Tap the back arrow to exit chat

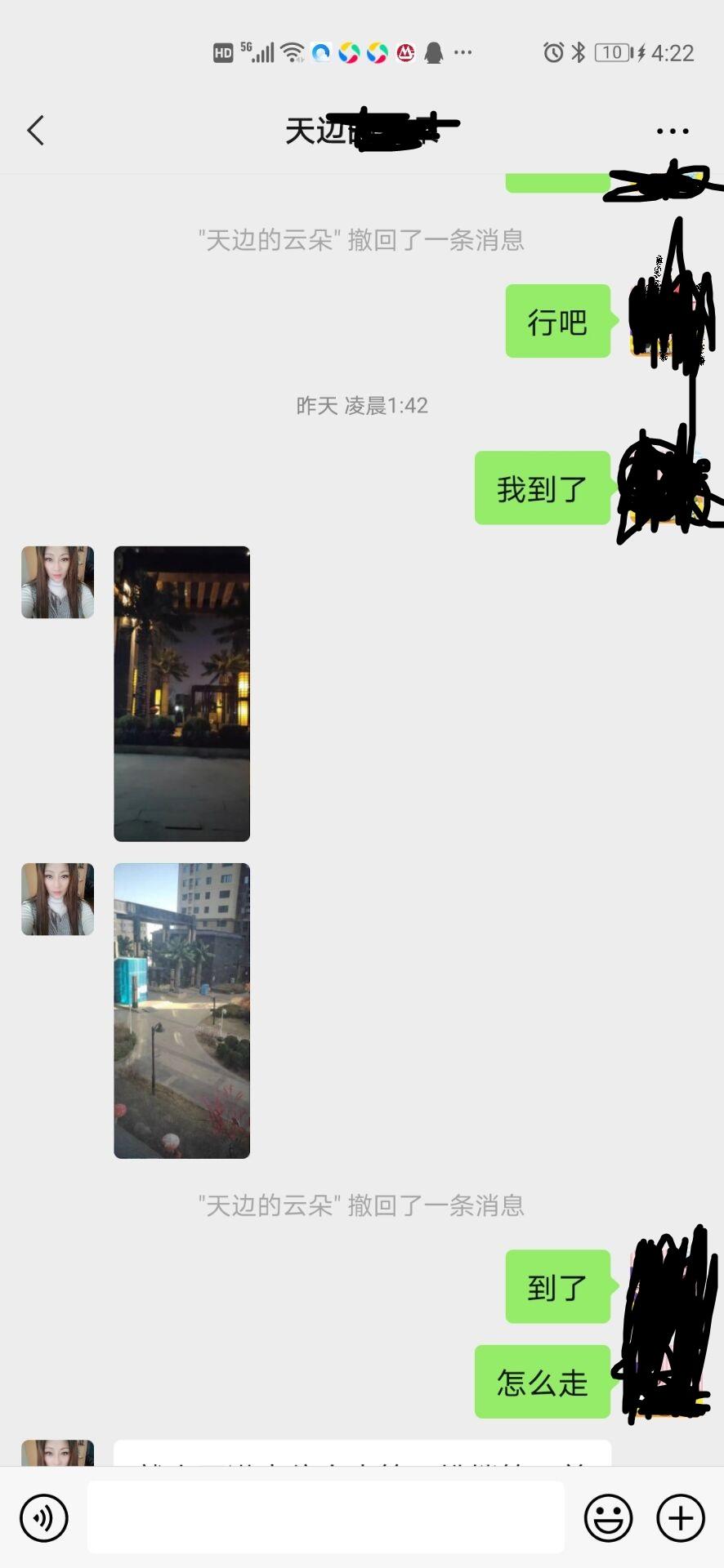[34, 130]
